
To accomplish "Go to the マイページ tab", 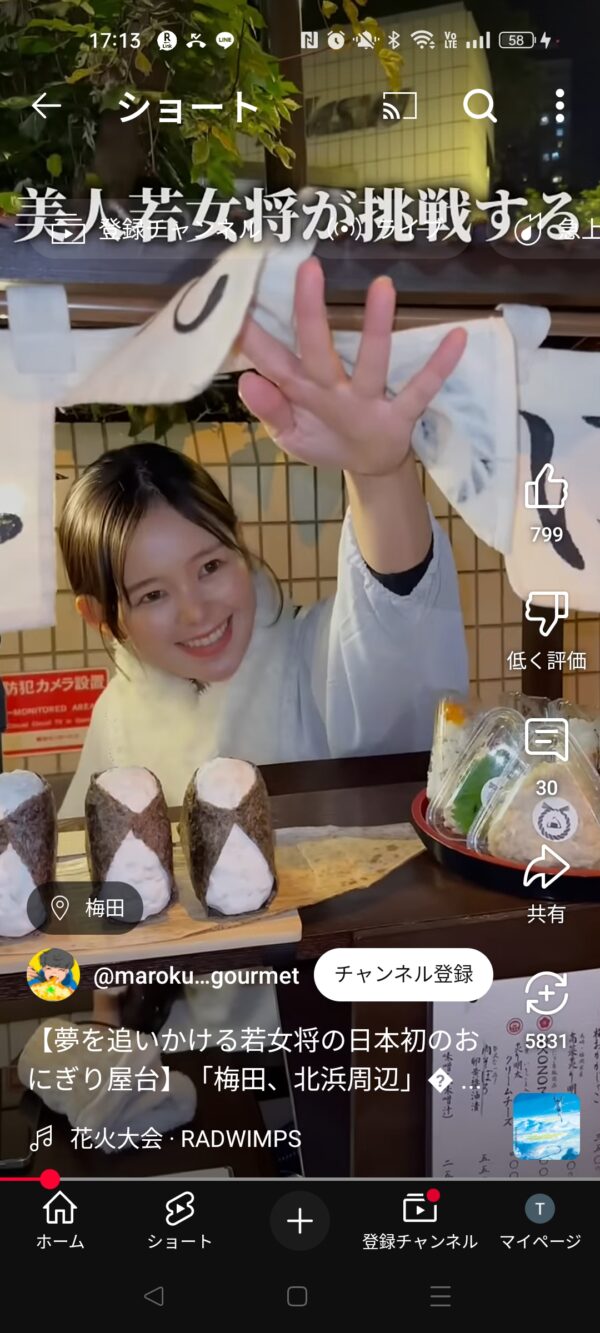I will (x=540, y=1220).
